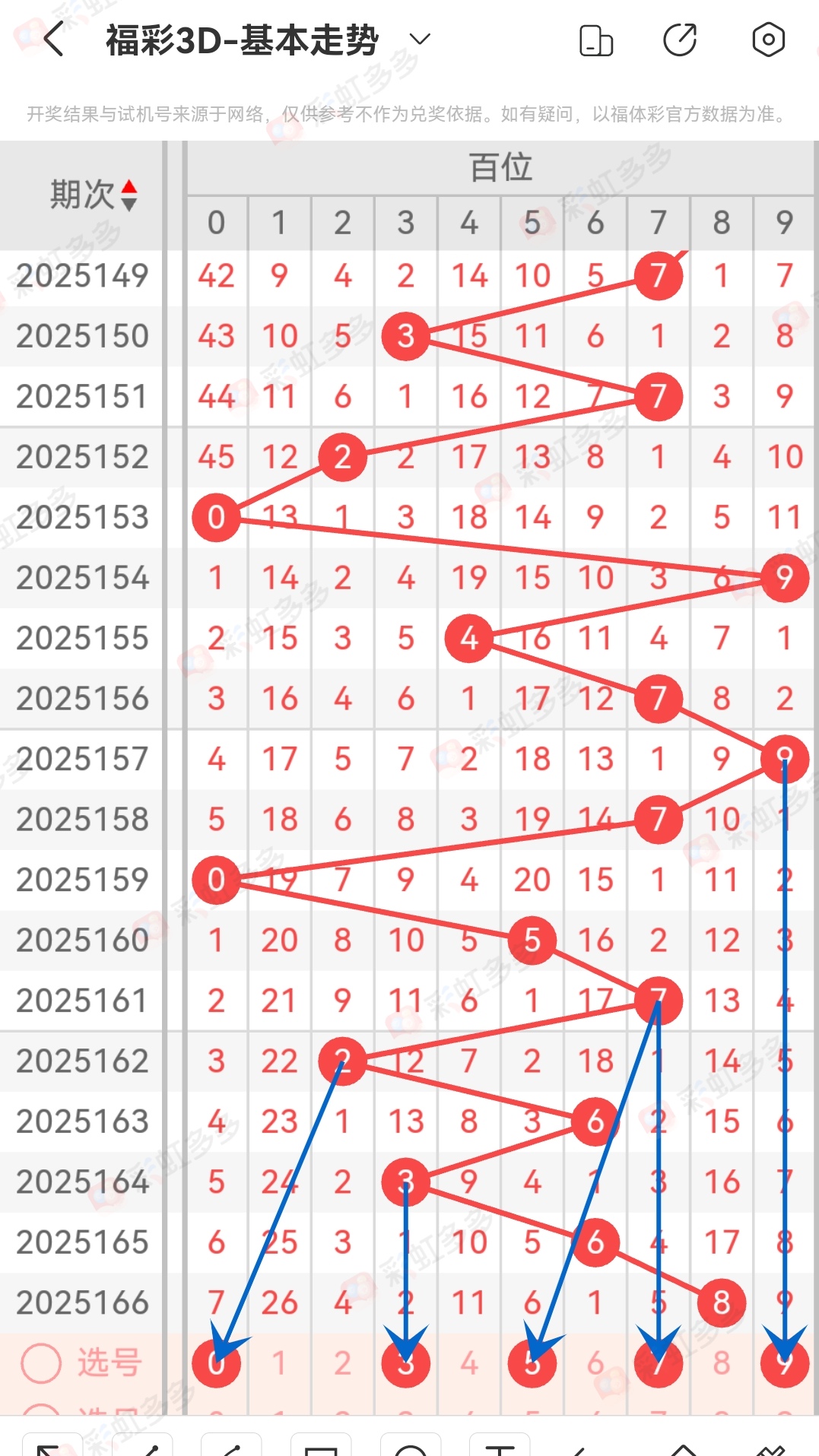Tap the share/export icon at top
This screenshot has height=1456, width=819.
(x=681, y=40)
